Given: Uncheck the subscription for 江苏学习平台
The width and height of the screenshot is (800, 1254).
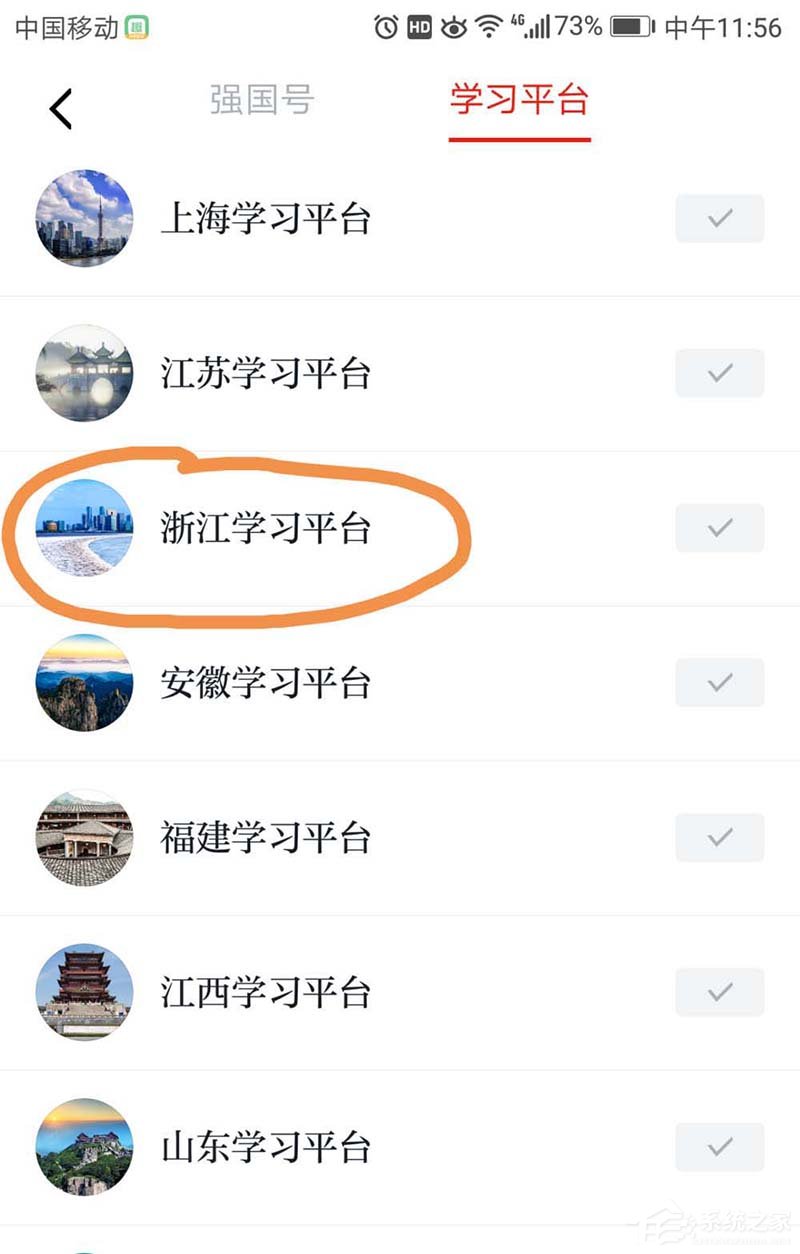Looking at the screenshot, I should (719, 373).
